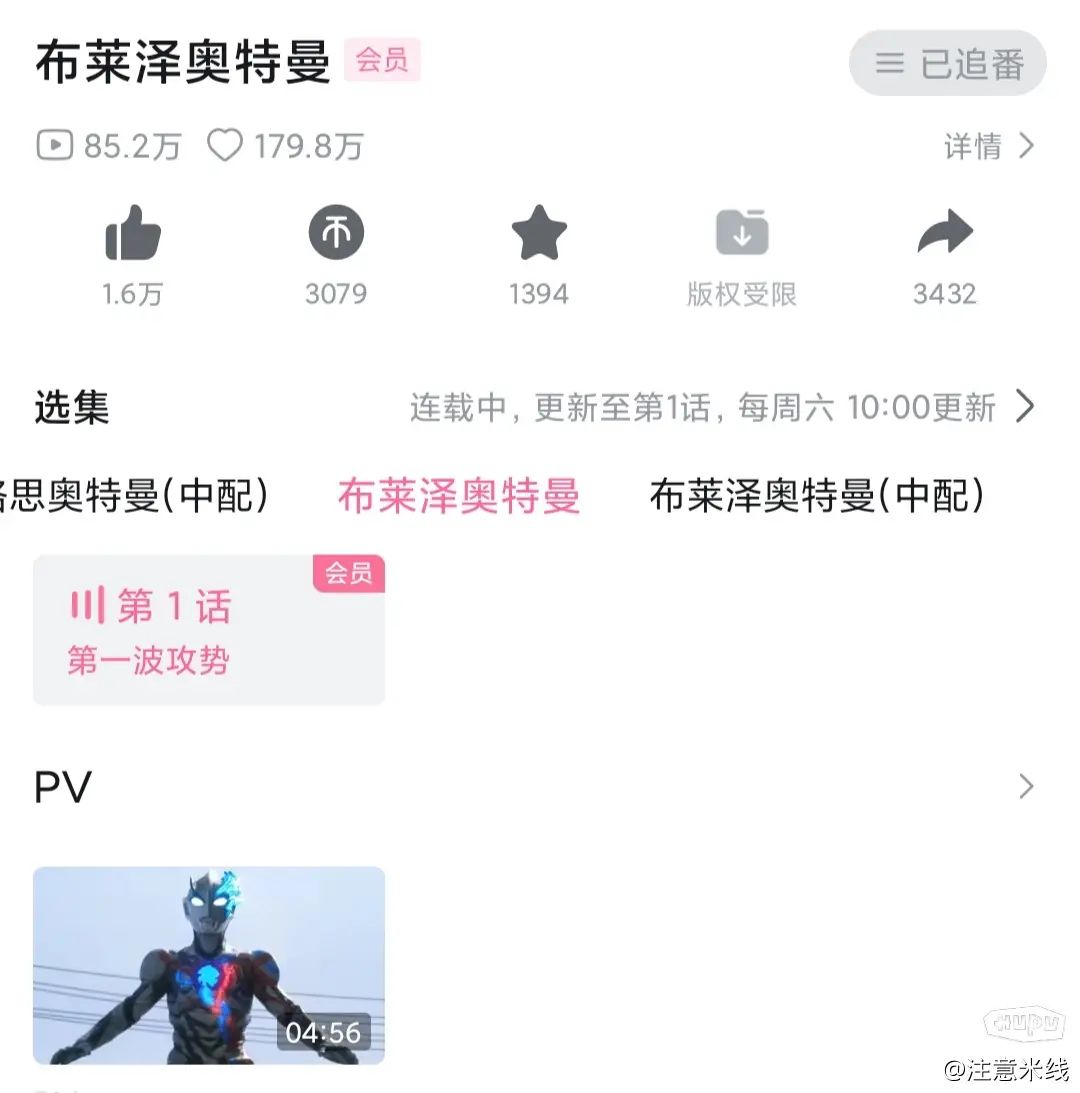
Task: Toggle the 已追番 follow status
Action: pos(946,63)
